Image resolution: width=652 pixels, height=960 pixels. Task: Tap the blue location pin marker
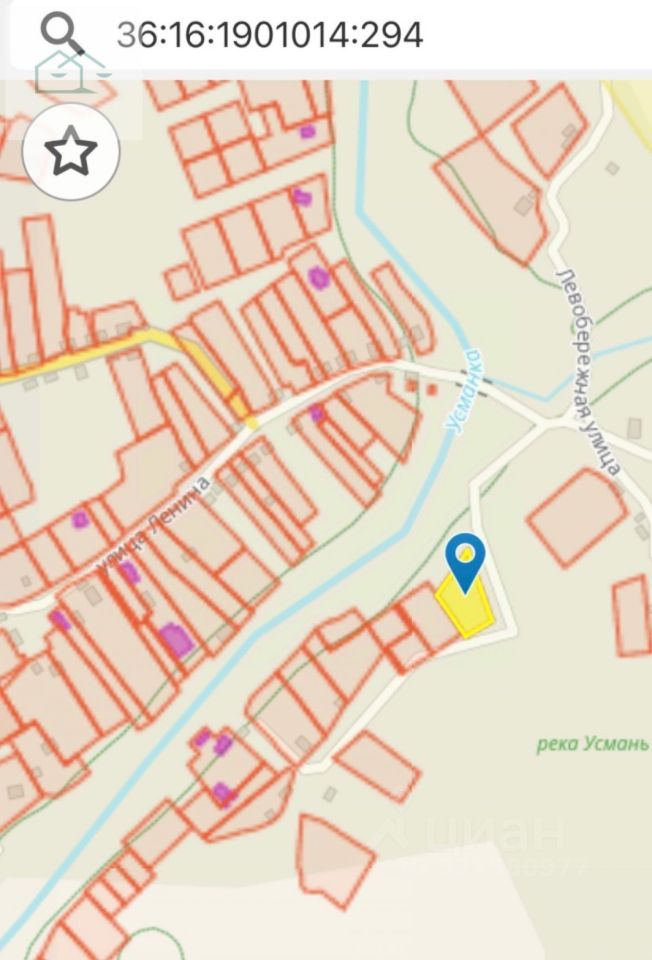click(x=465, y=559)
